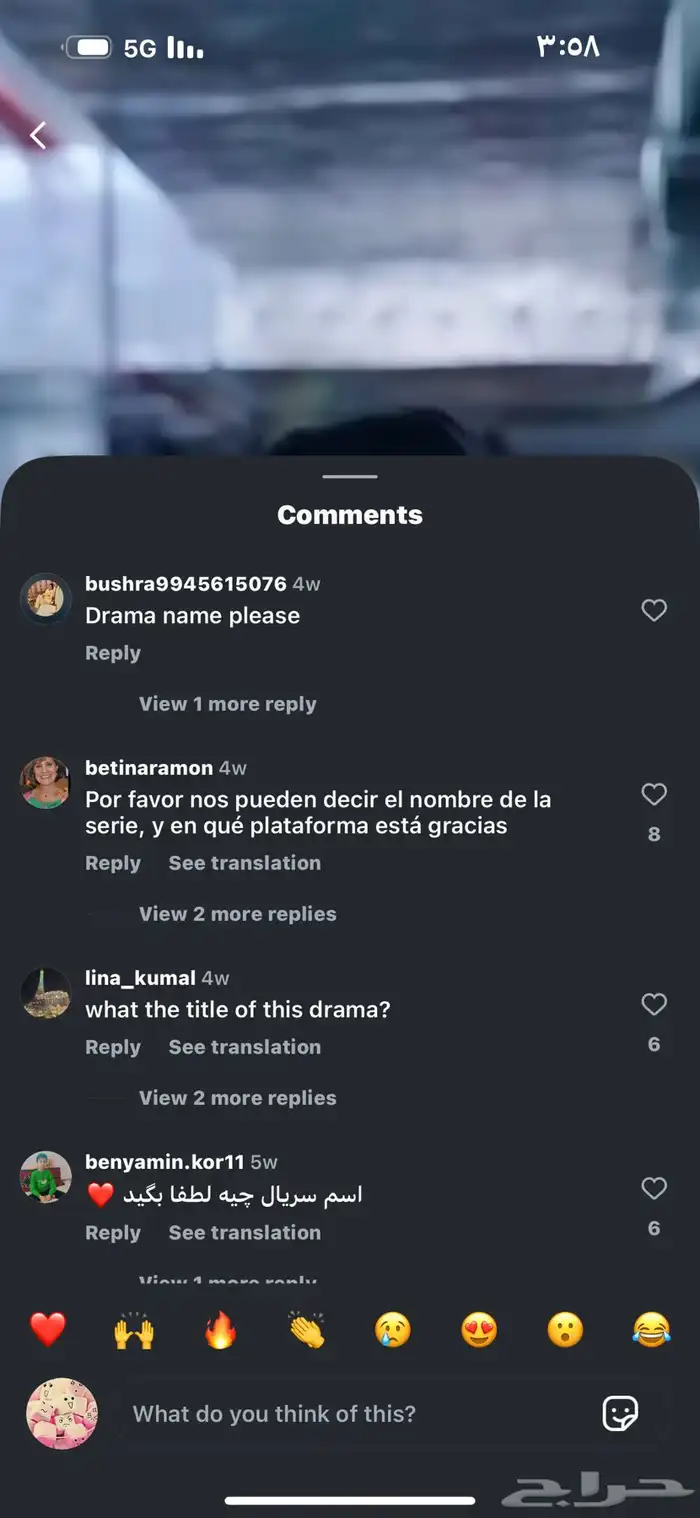The height and width of the screenshot is (1518, 700).
Task: See translation of benyamin.kor11's comment
Action: click(x=244, y=1233)
